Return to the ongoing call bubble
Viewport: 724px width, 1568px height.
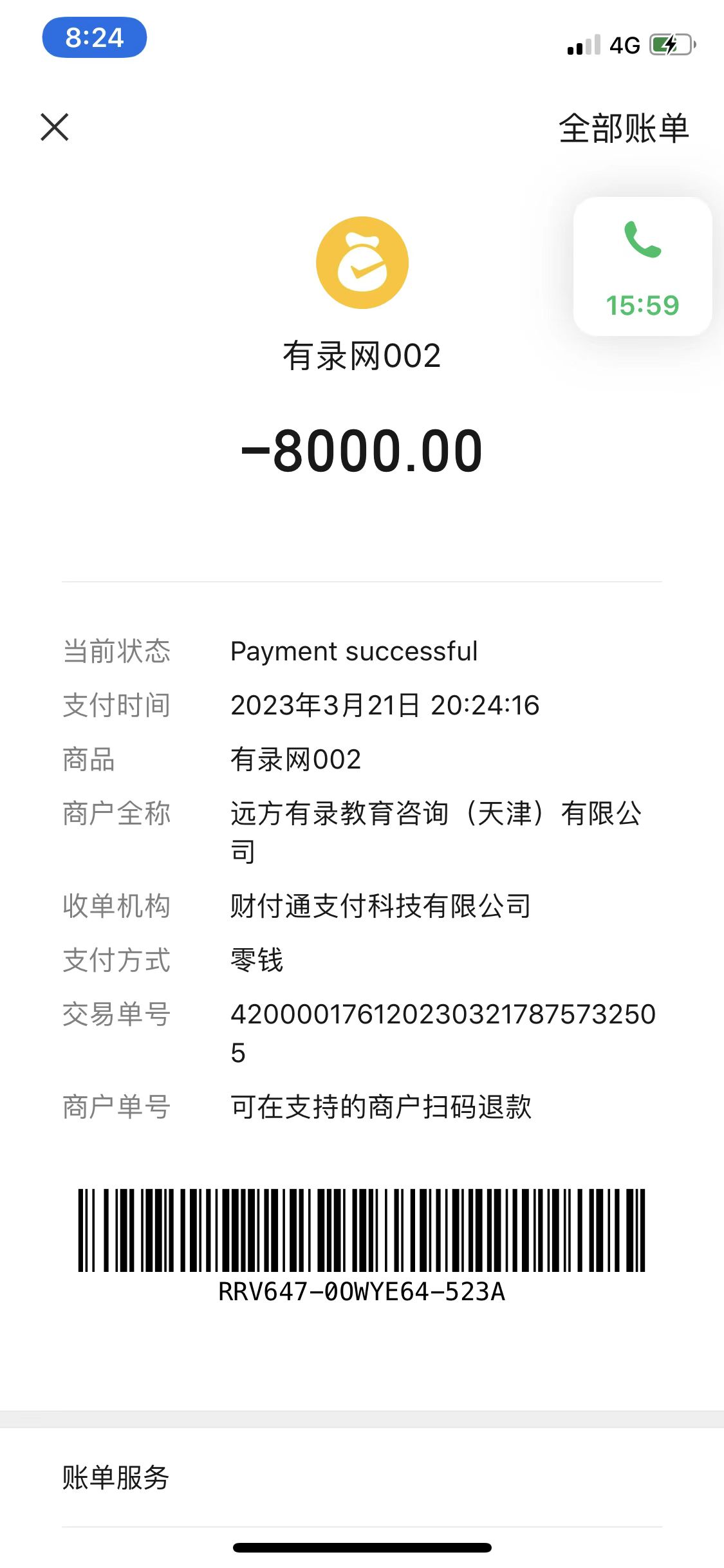point(642,266)
